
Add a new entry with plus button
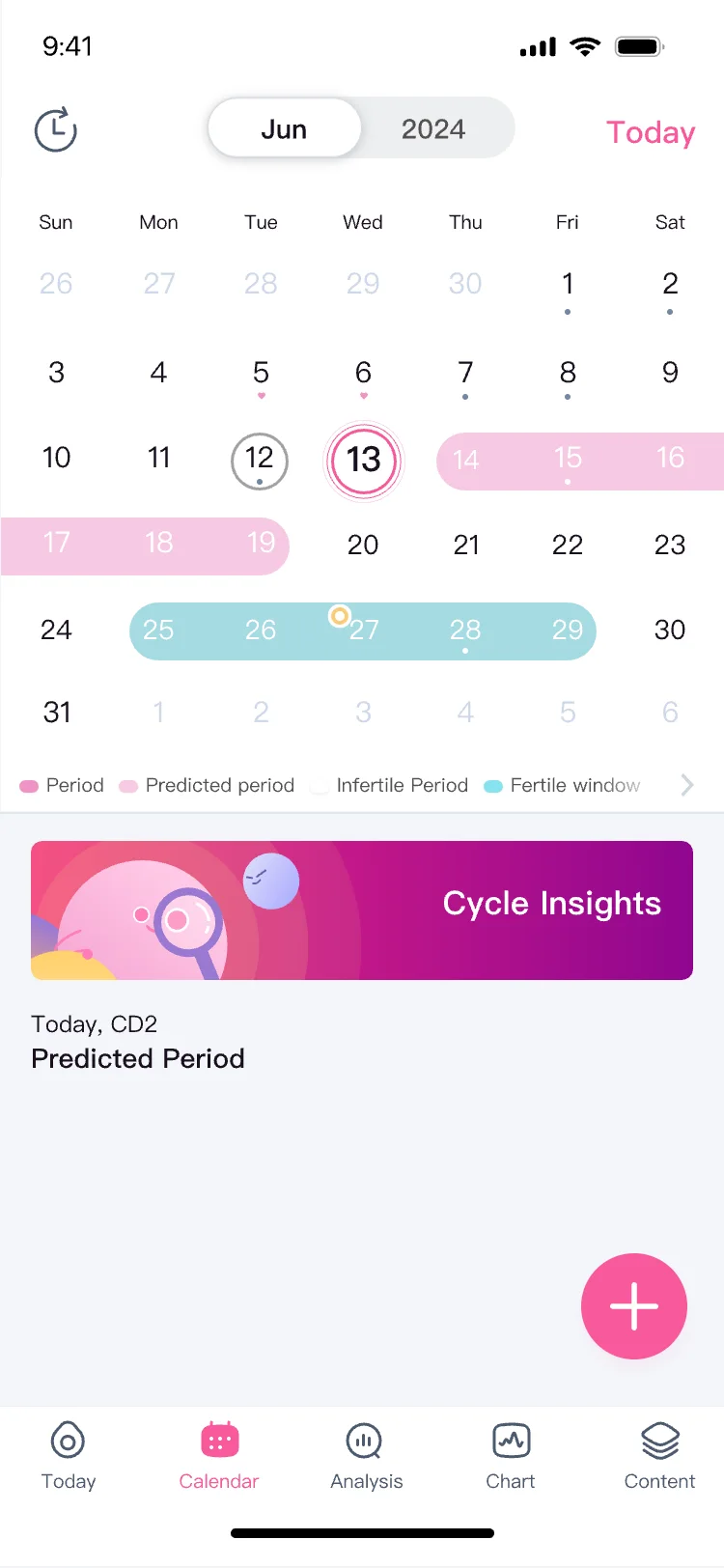[634, 1306]
